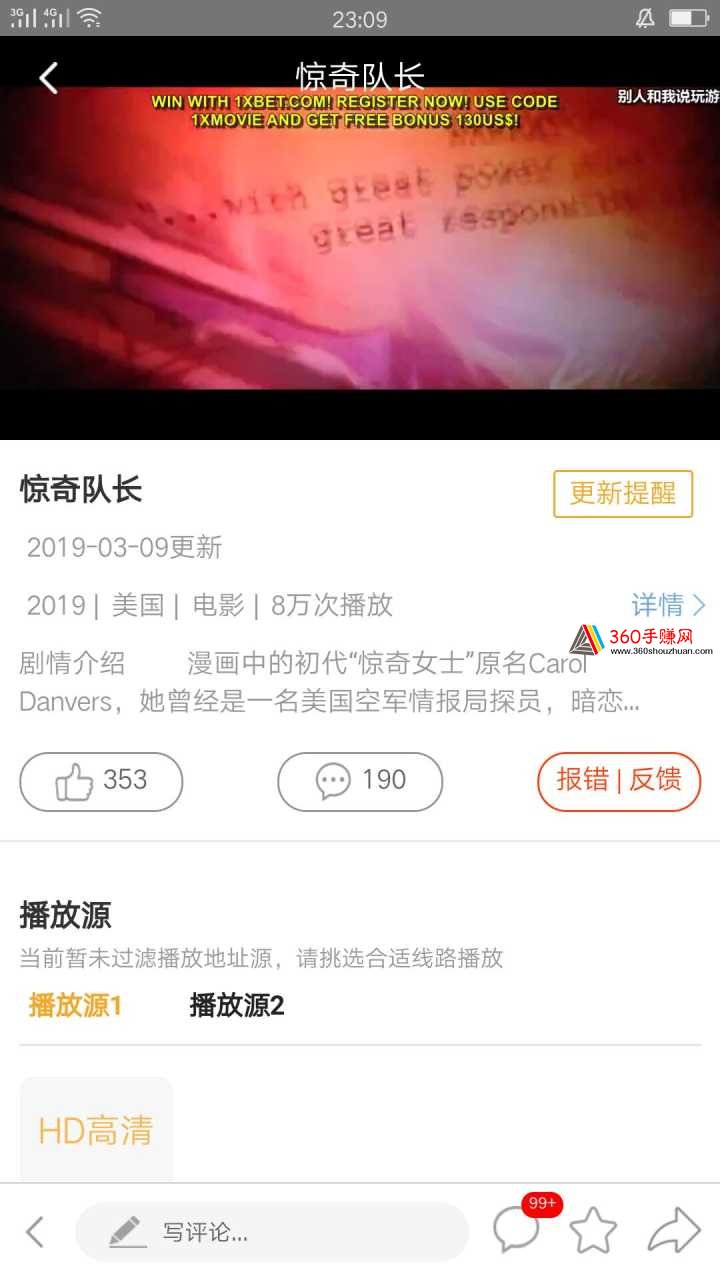Tap the 更新提醒 update reminder button
The image size is (720, 1280).
click(622, 493)
